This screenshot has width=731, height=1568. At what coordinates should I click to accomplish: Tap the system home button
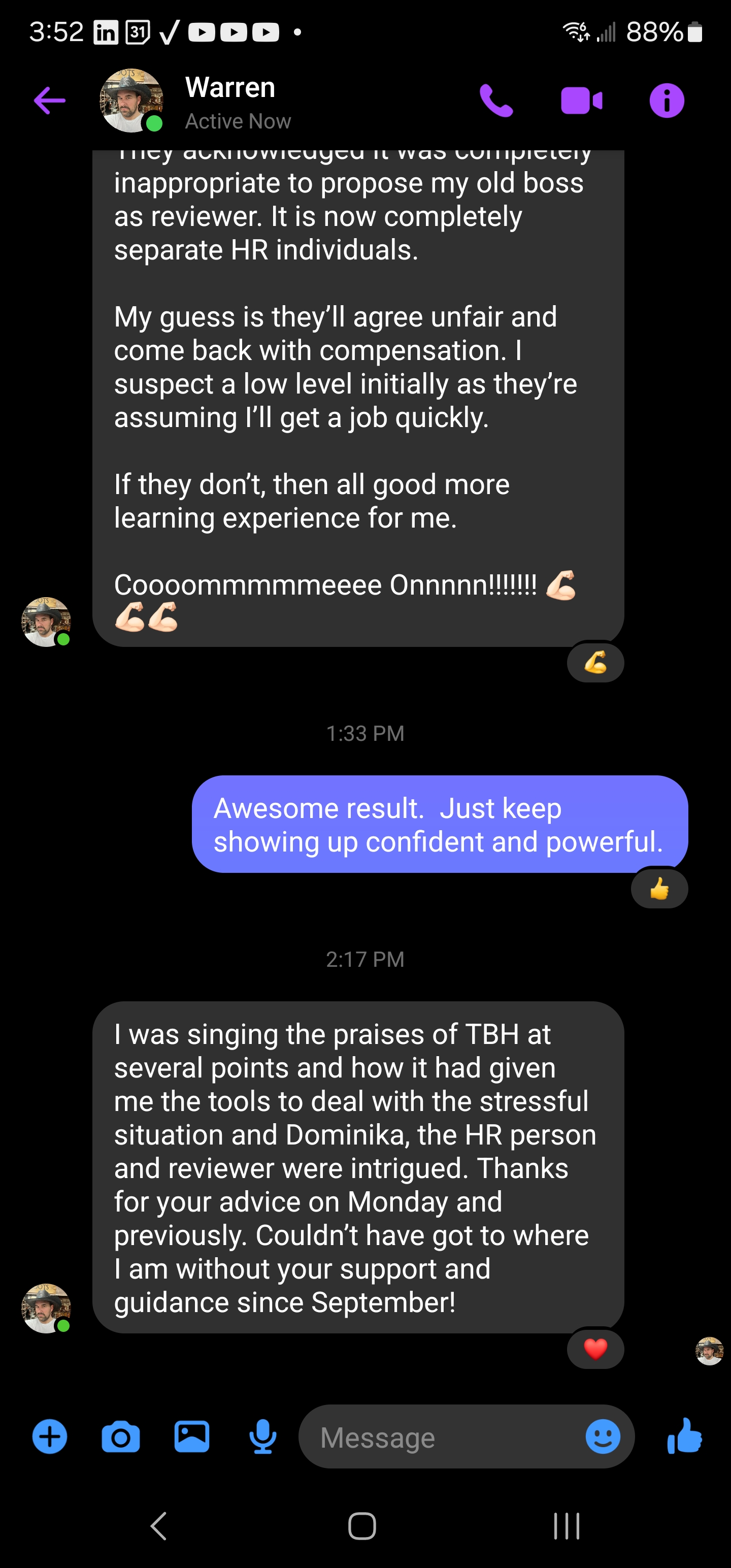(x=362, y=1526)
